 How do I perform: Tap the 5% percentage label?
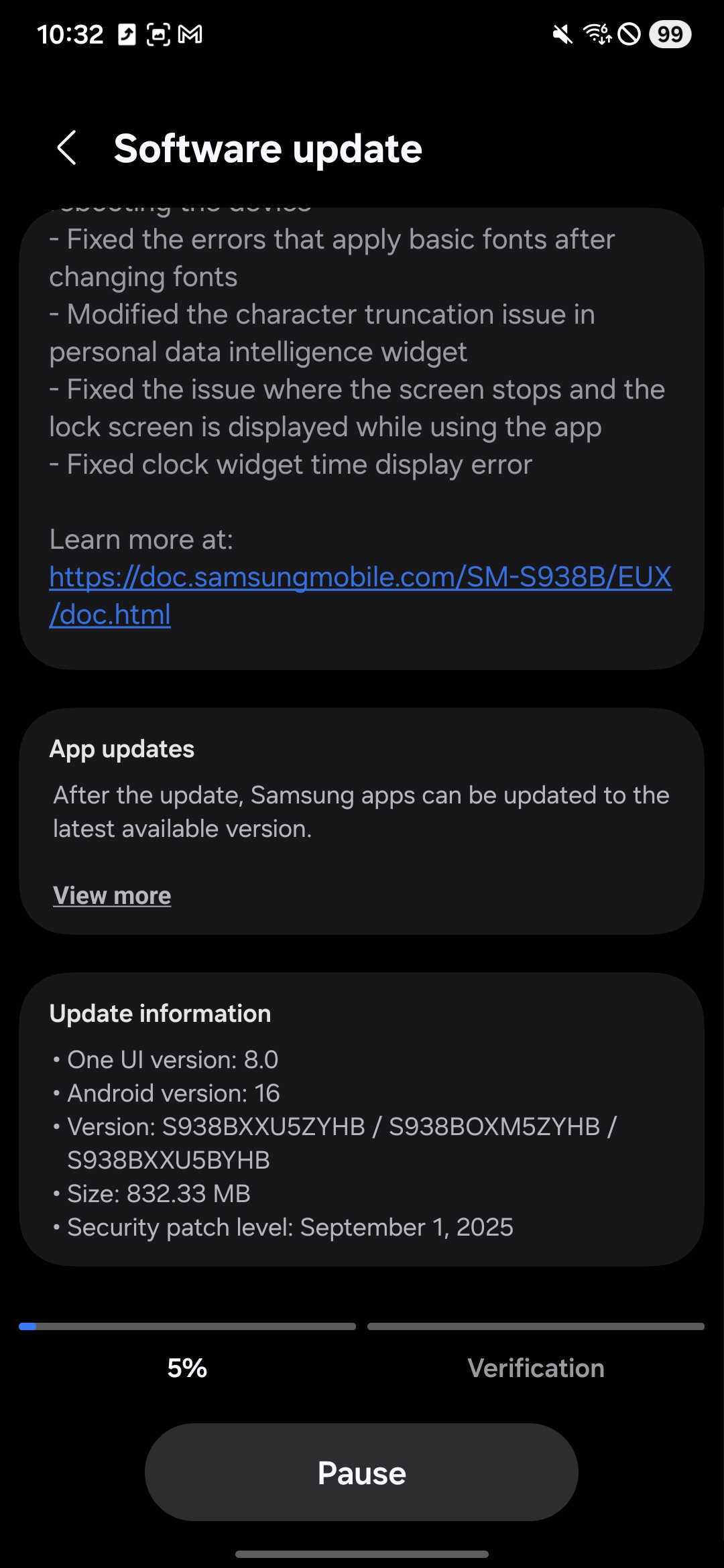click(x=186, y=1367)
